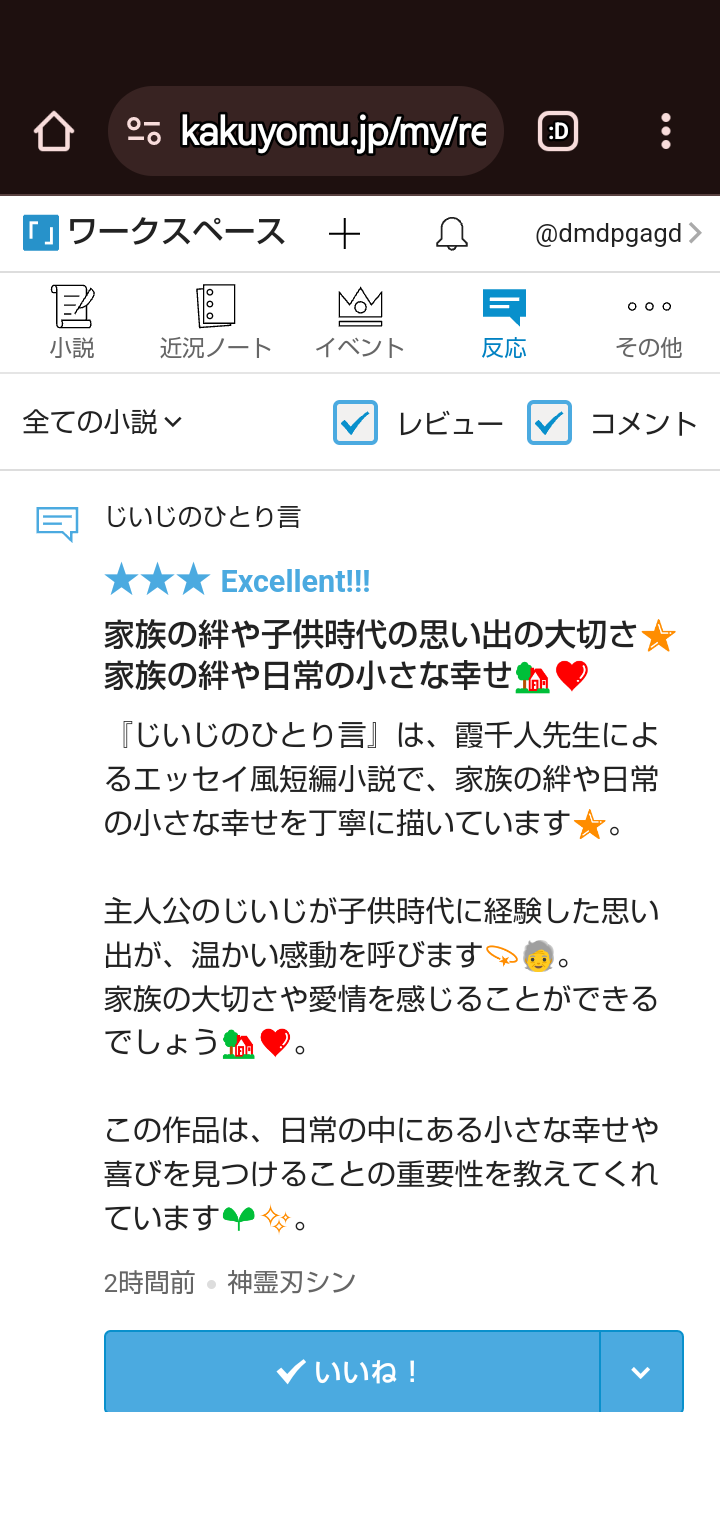
Task: Uncheck the コメント checkbox
Action: (549, 423)
